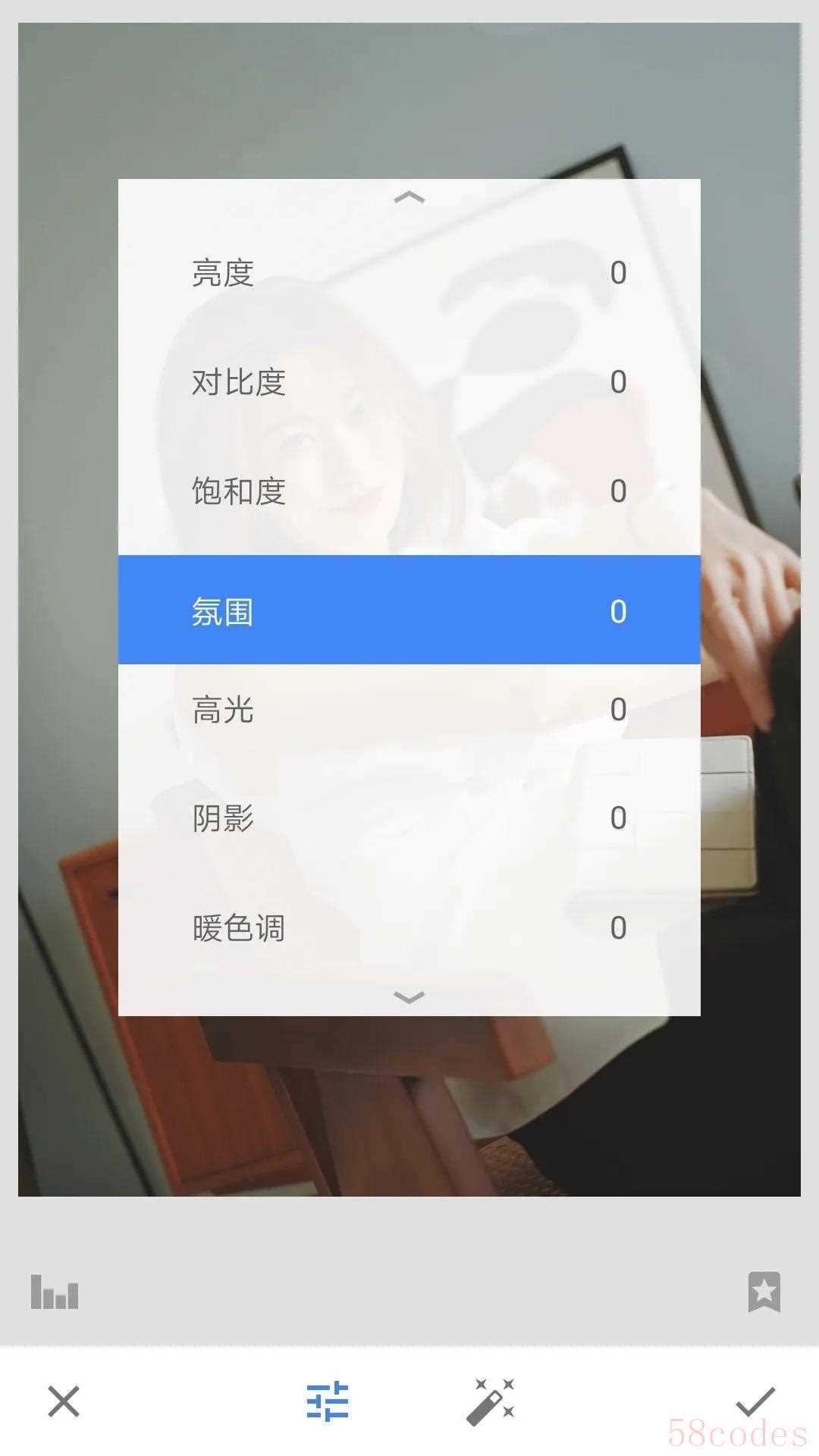Screen dimensions: 819x1456
Task: Tap the up chevron above the list
Action: coord(409,198)
